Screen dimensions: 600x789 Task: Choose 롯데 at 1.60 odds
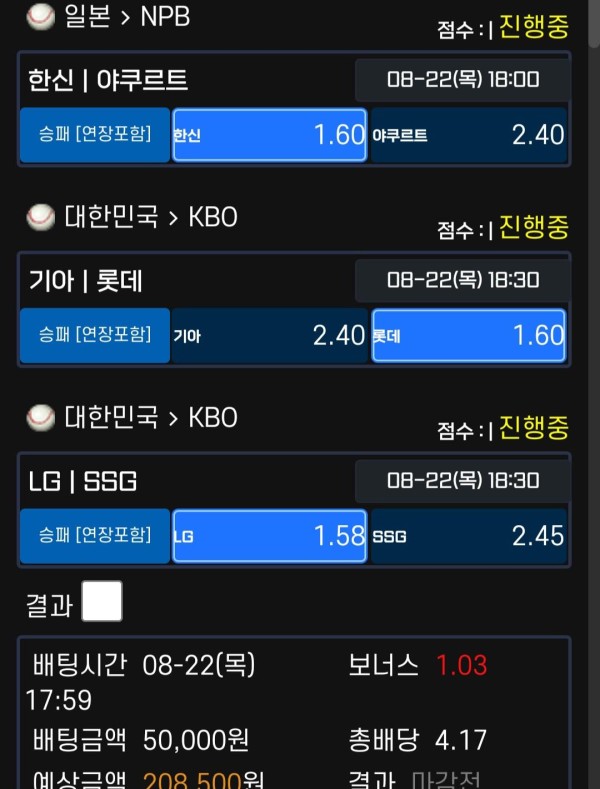tap(468, 336)
